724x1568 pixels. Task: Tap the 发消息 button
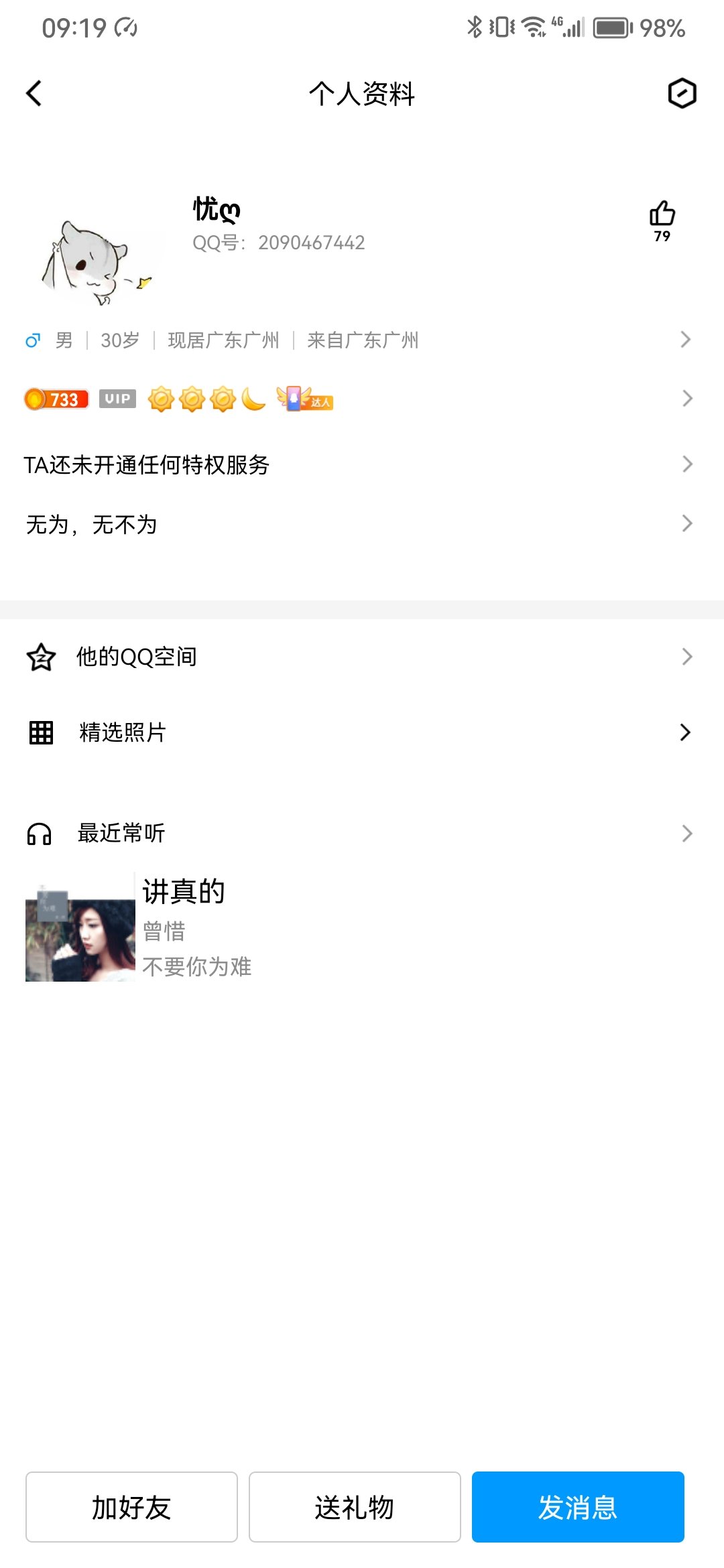[578, 1507]
